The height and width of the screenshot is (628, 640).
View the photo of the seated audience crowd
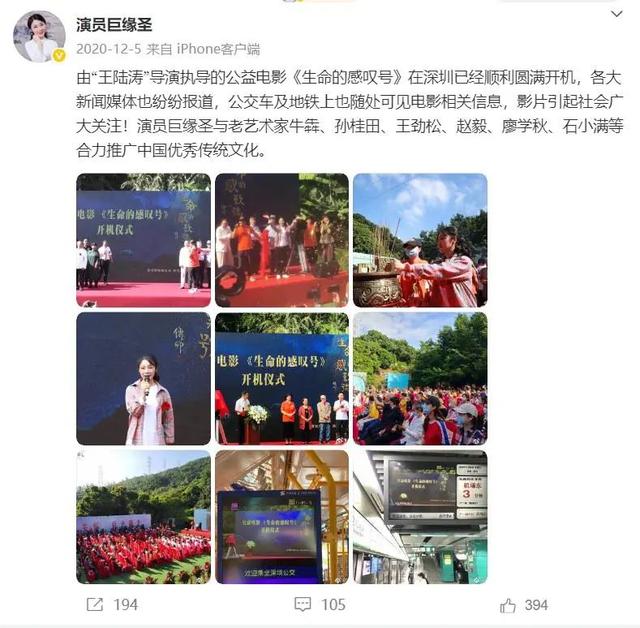(x=419, y=378)
